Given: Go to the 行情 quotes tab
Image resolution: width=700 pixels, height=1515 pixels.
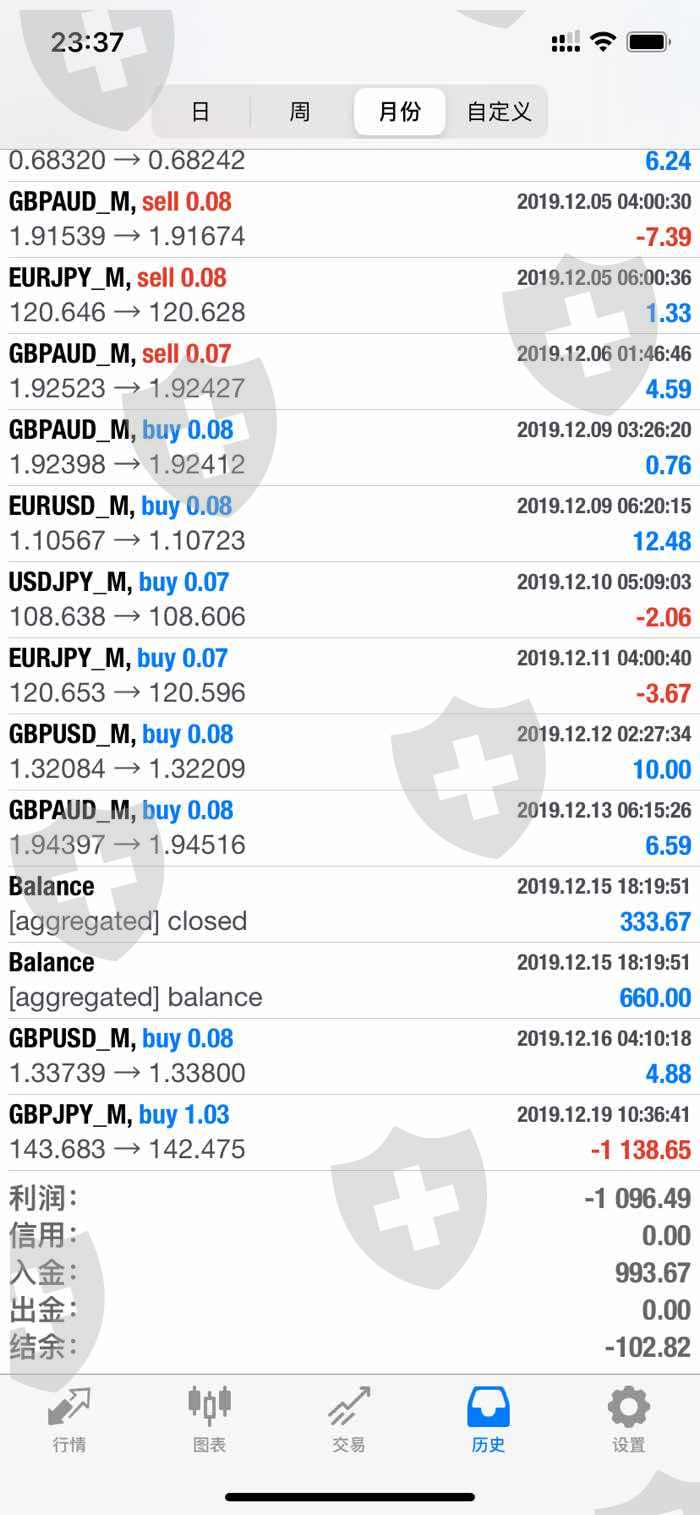Looking at the screenshot, I should [x=69, y=1418].
